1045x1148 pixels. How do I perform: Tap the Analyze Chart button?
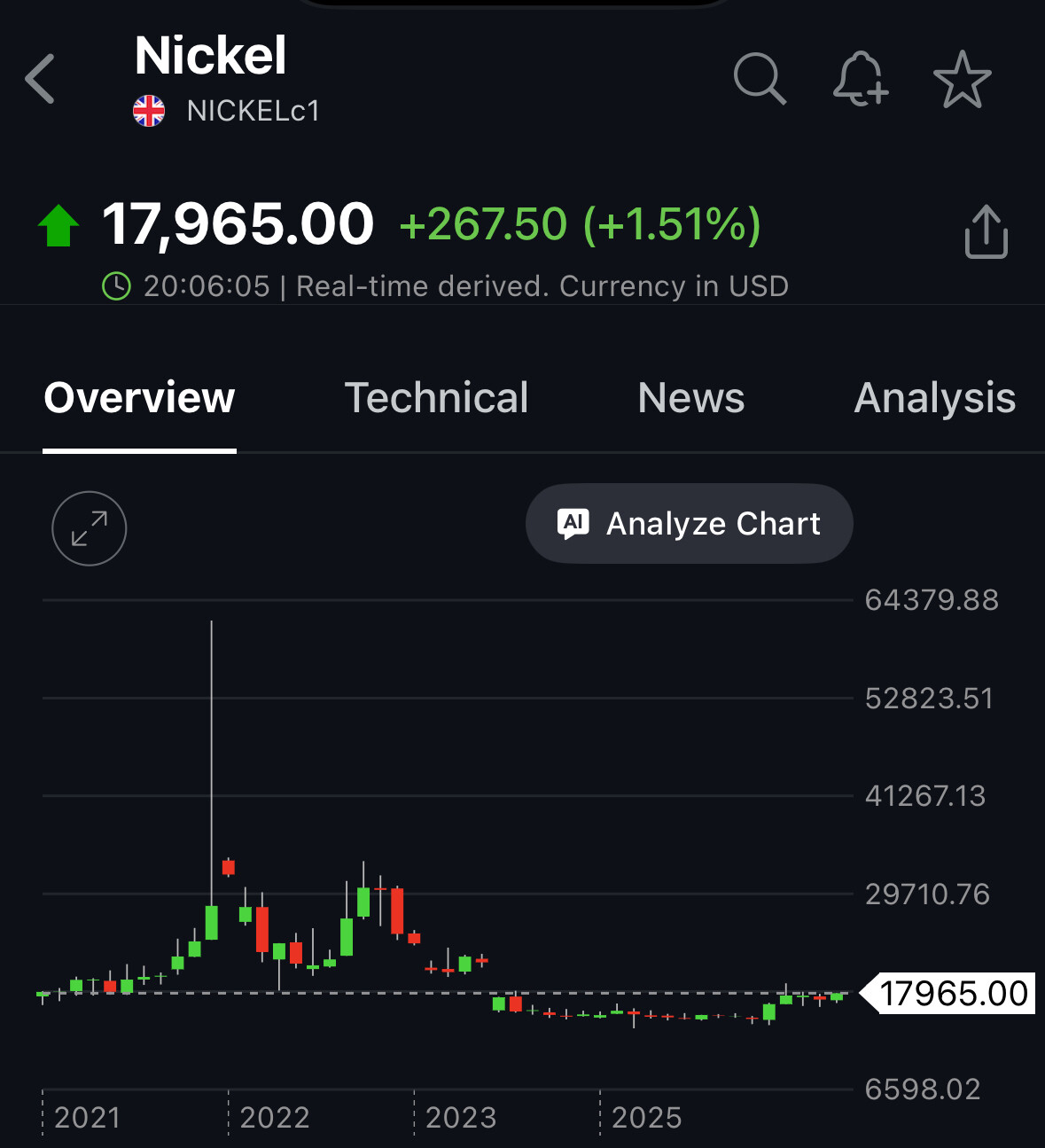coord(690,524)
